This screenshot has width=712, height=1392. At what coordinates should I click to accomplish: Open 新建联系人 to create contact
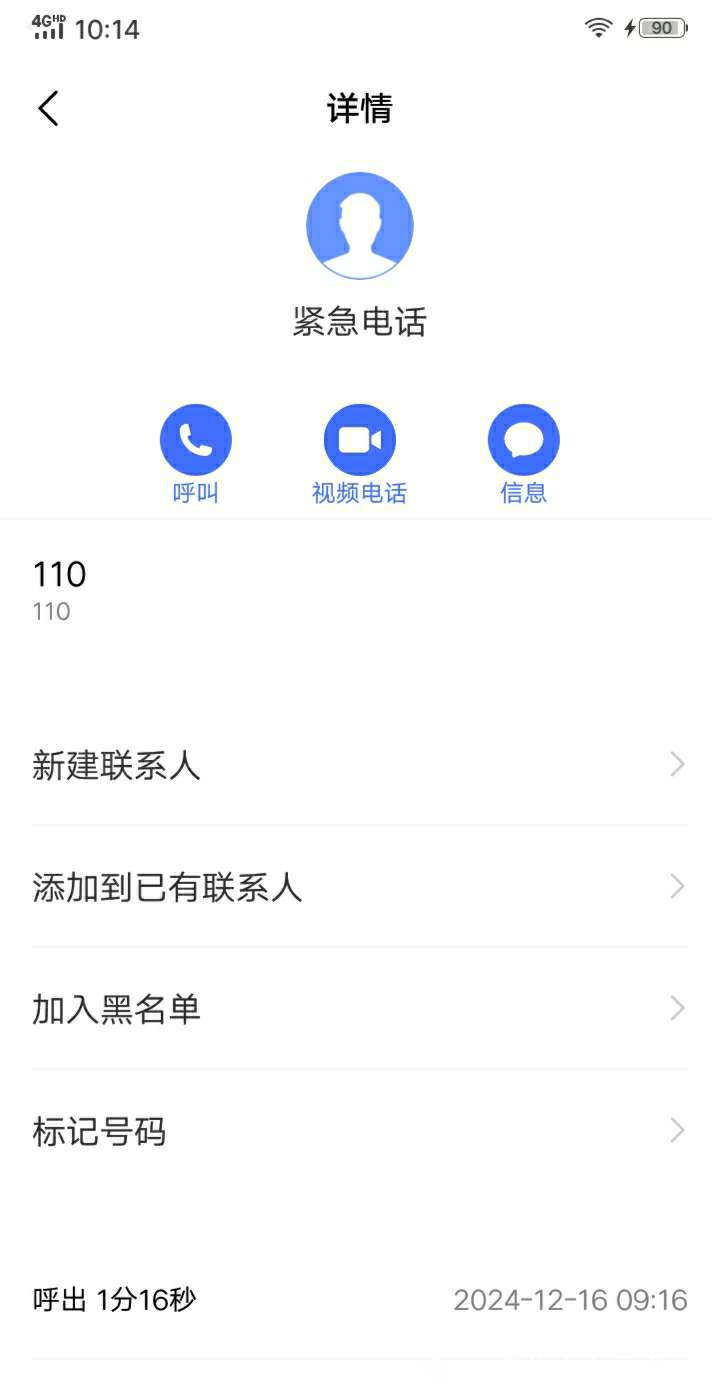click(358, 765)
